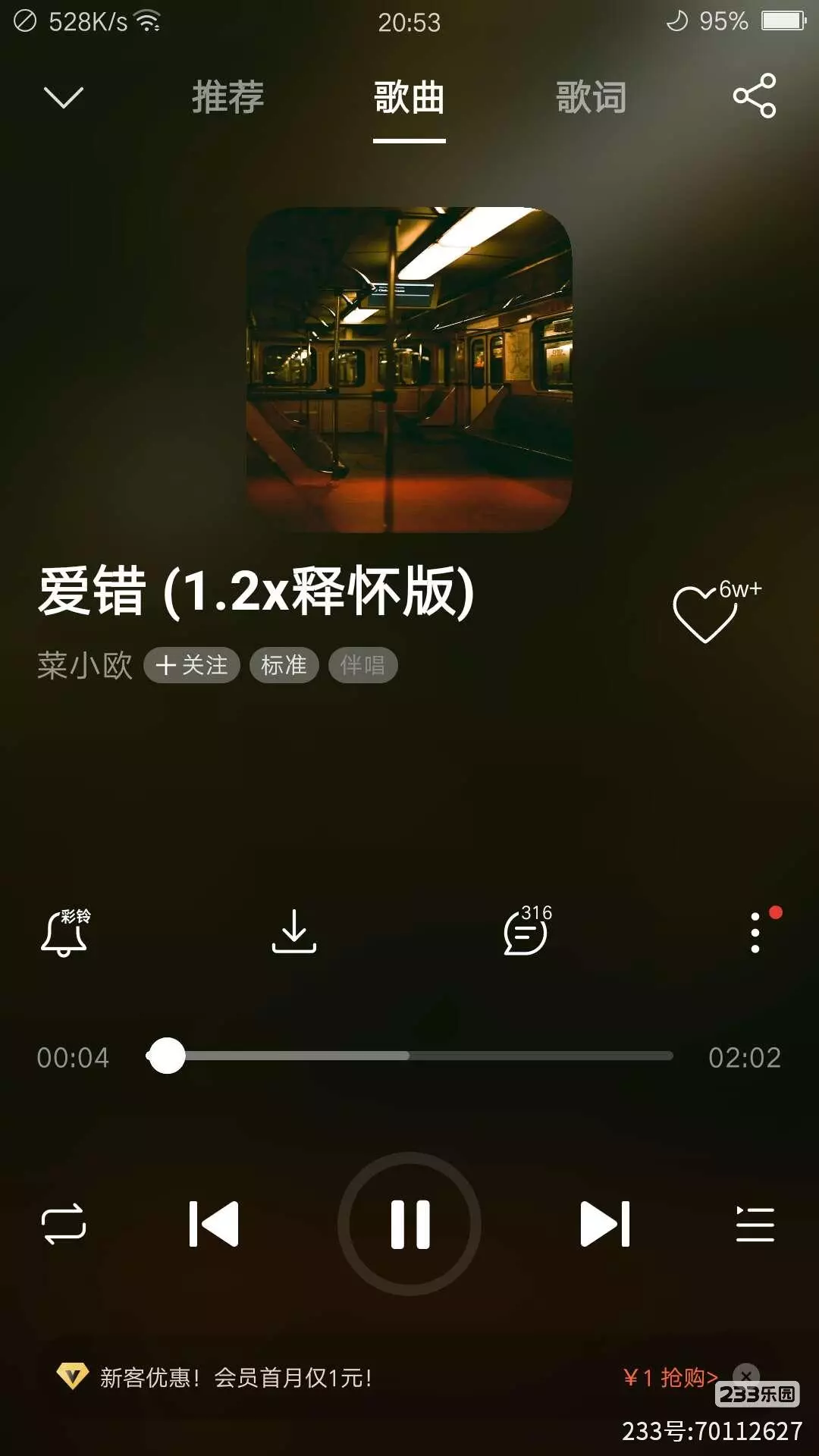Follow artist 菜小欧 via 关注 button
819x1456 pixels.
pos(192,665)
